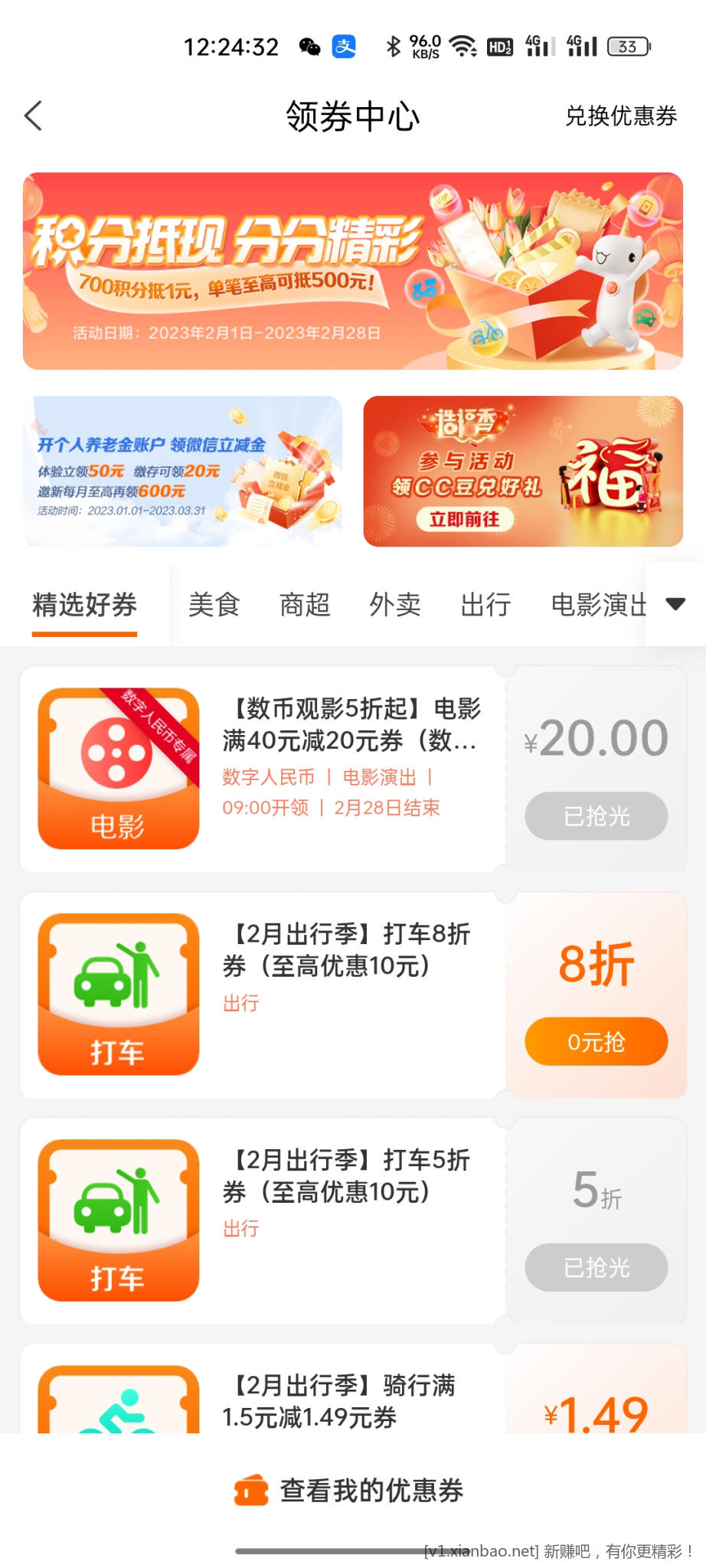Switch to the 美食 tab
This screenshot has height=1568, width=706.
214,605
